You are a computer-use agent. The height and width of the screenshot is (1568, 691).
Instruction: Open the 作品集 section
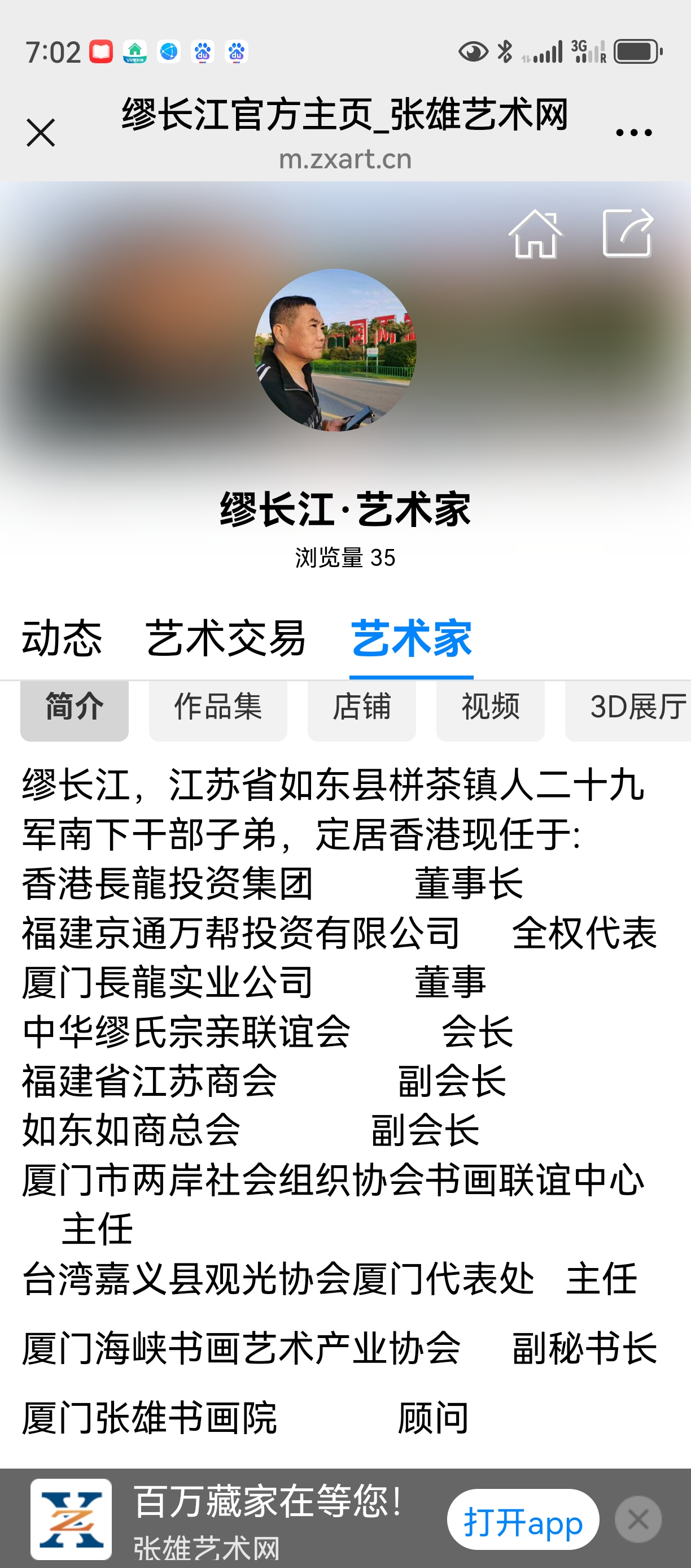pyautogui.click(x=218, y=708)
